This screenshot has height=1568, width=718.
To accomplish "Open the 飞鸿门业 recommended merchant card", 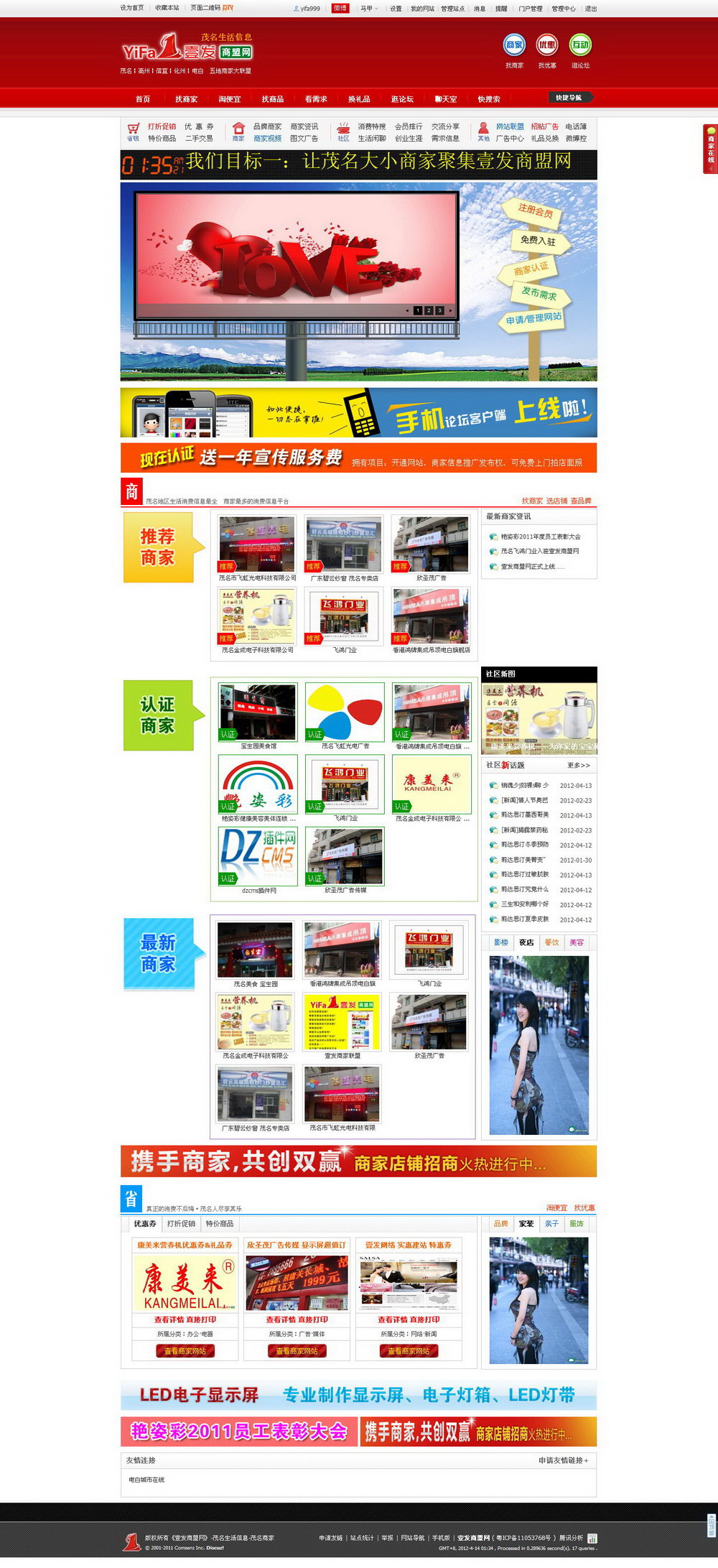I will coord(344,618).
